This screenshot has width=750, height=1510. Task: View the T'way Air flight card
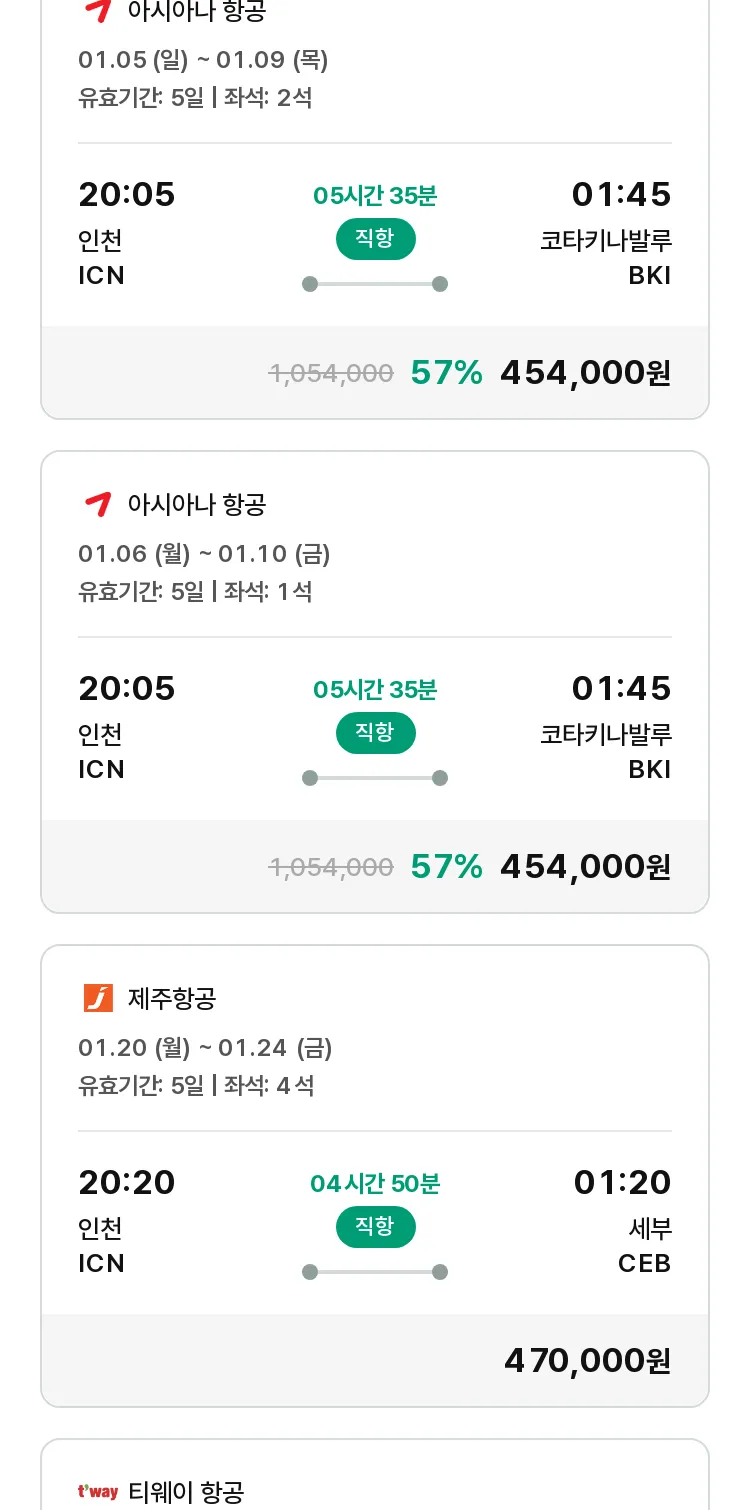375,1475
